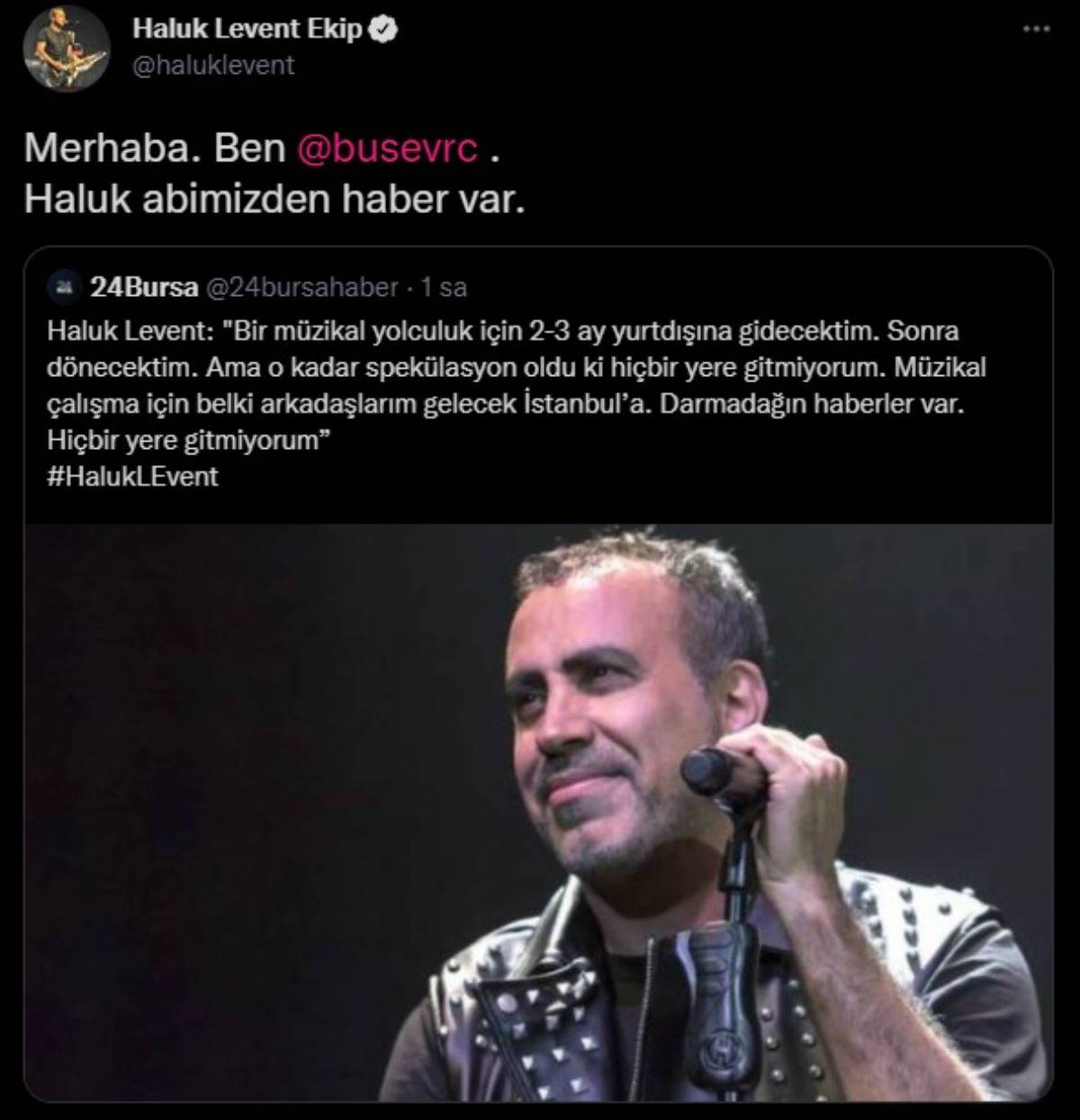
Task: View the @haluklevent account handle
Action: point(213,66)
